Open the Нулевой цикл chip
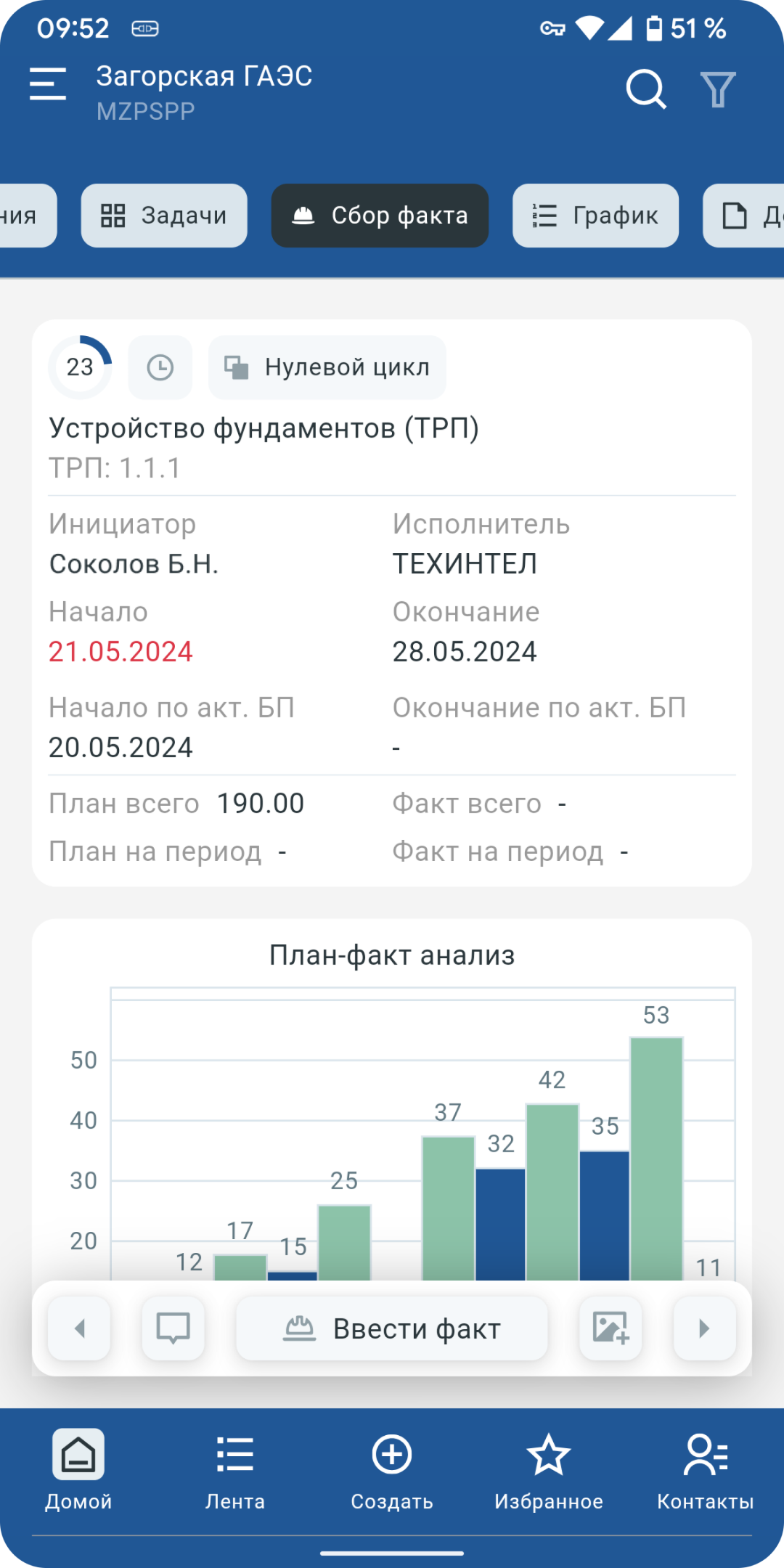Viewport: 784px width, 1568px height. 327,367
